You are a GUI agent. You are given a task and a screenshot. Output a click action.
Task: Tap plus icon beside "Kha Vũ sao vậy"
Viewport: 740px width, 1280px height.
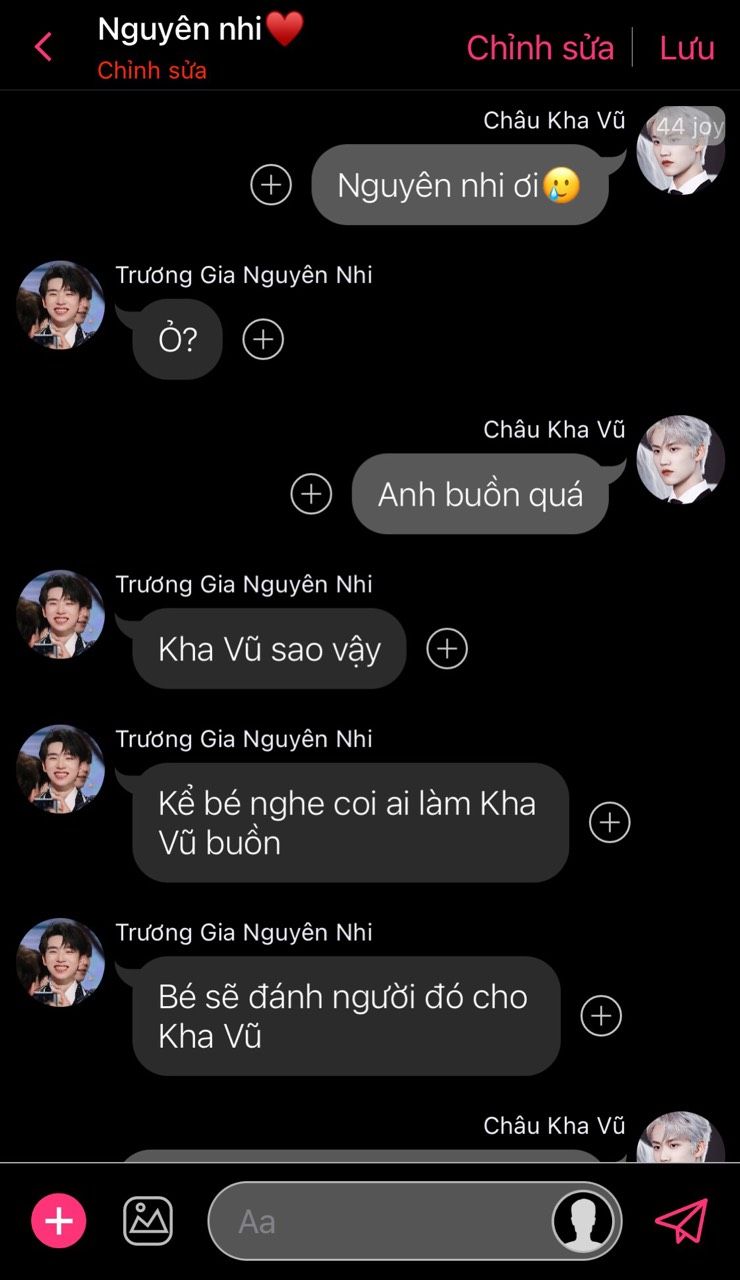click(x=447, y=649)
